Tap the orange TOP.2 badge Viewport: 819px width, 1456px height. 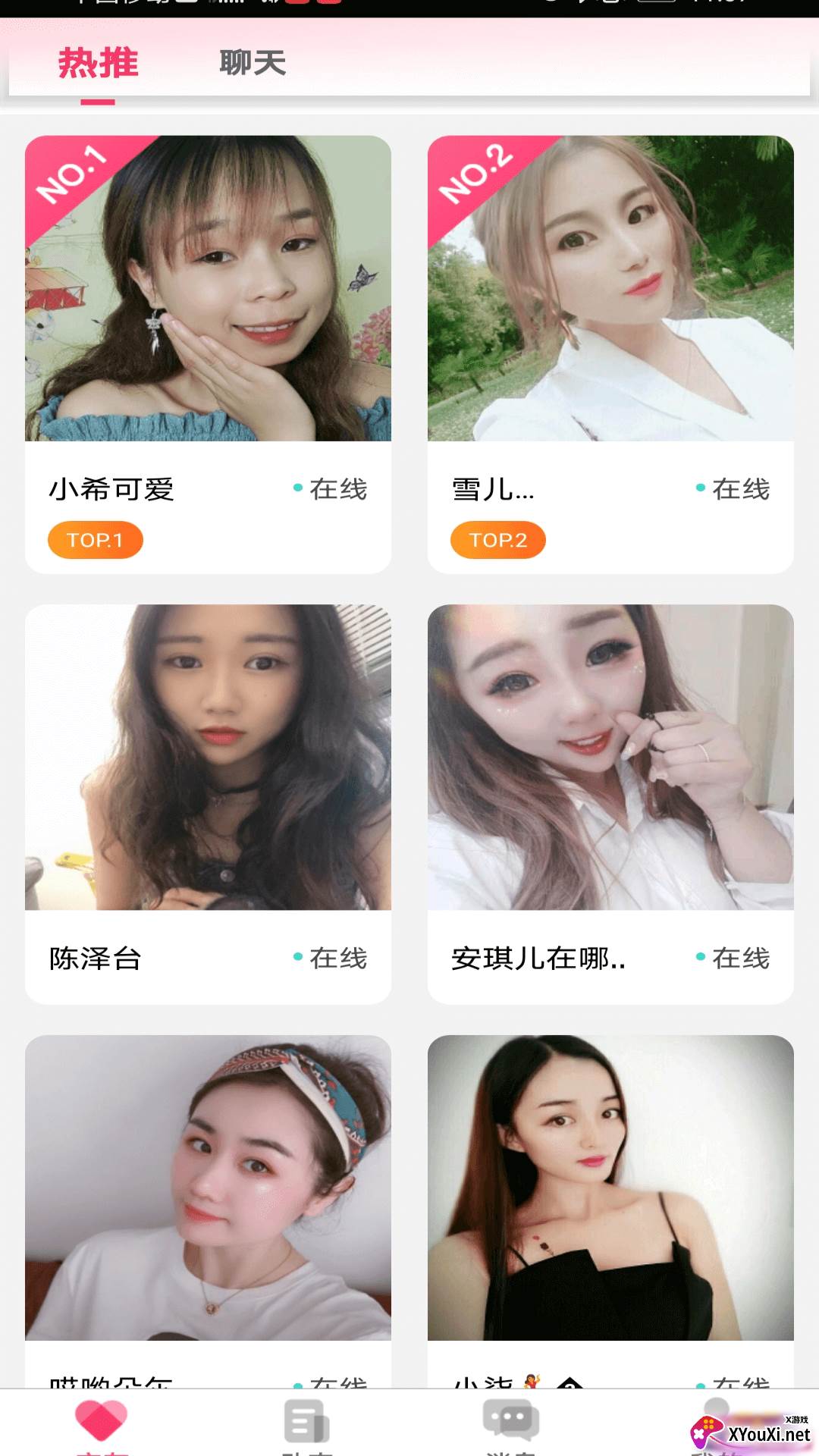coord(497,540)
